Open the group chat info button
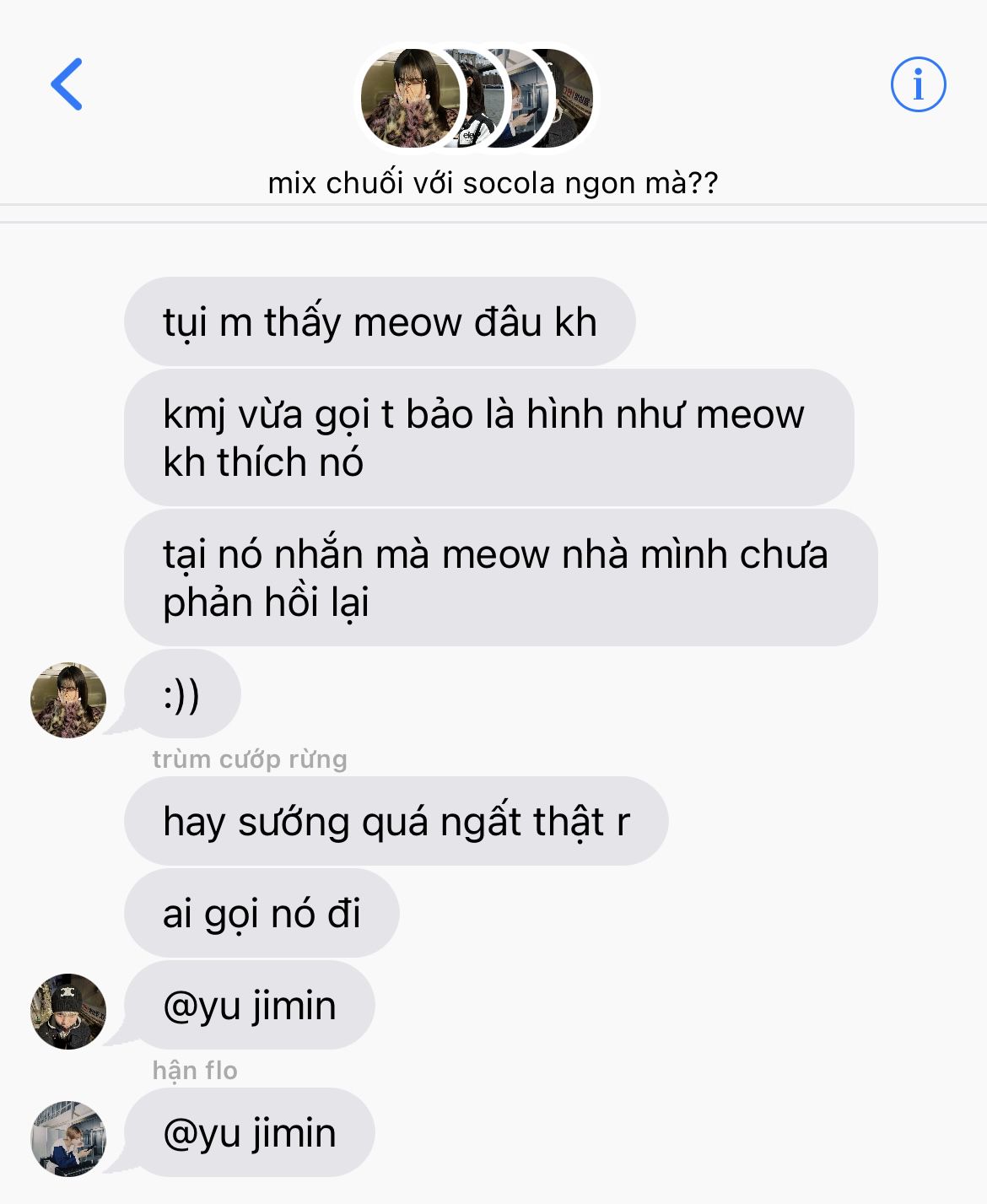 [x=918, y=84]
